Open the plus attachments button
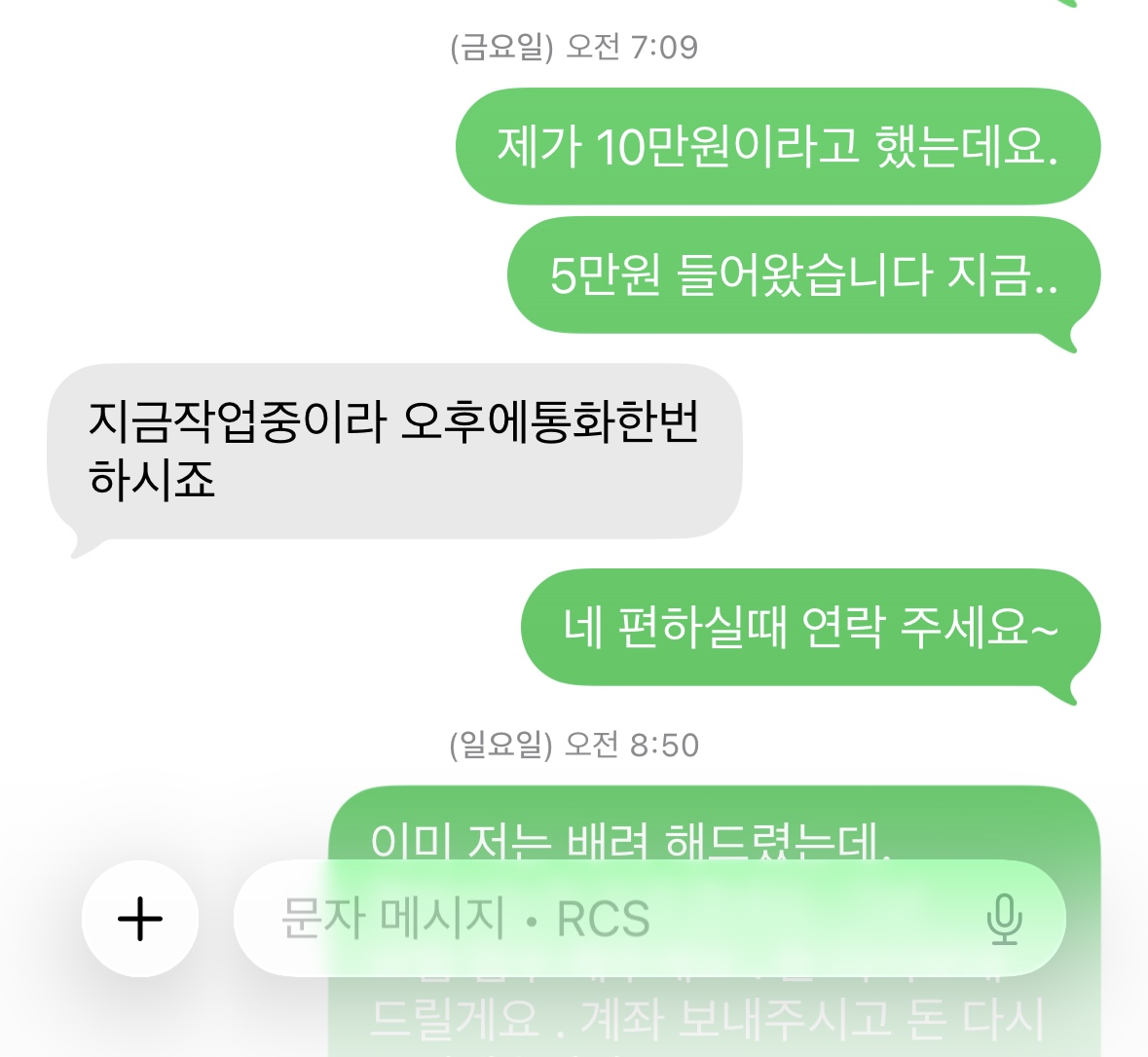Viewport: 1148px width, 1057px height. [140, 919]
